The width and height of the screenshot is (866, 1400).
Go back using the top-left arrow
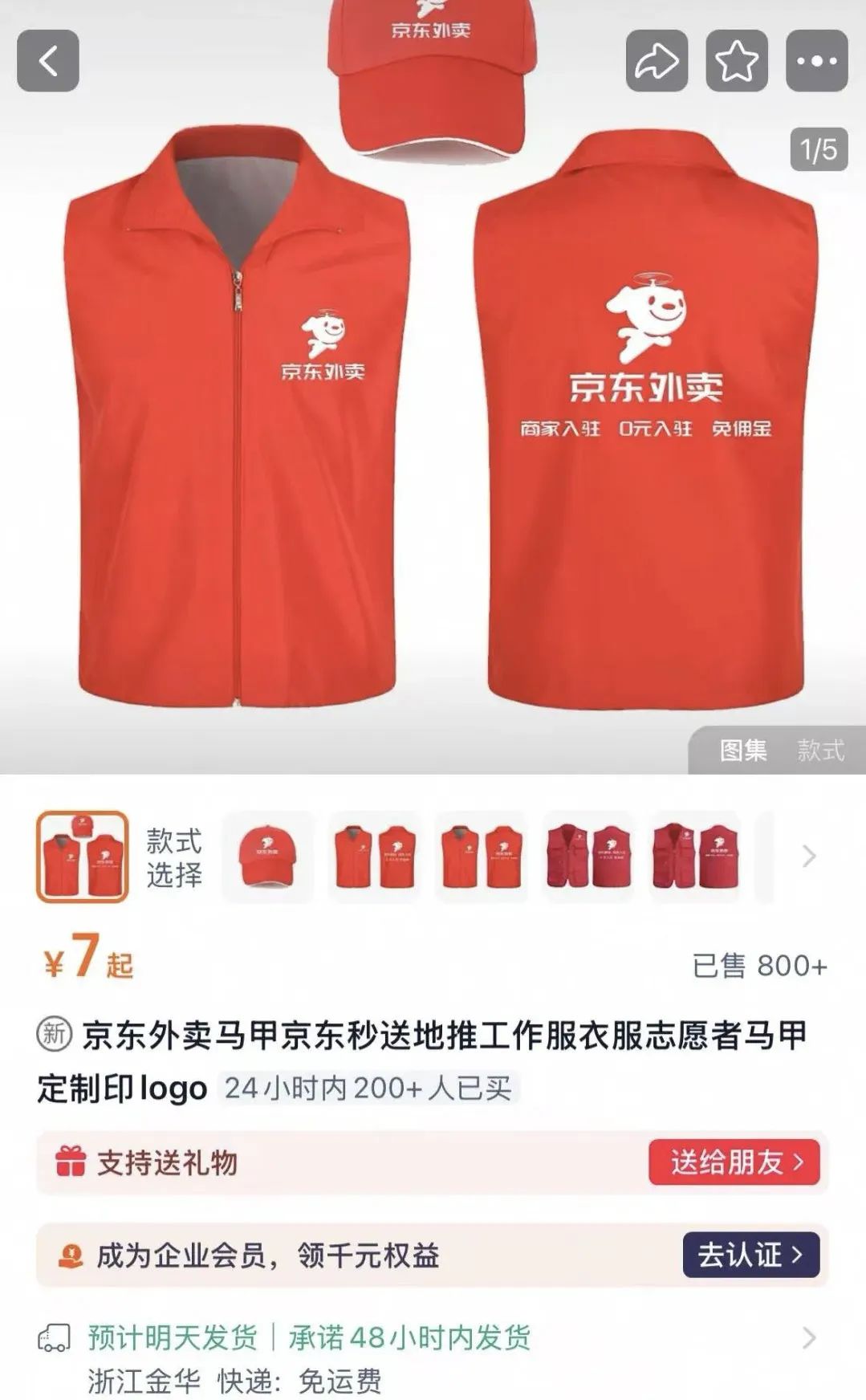tap(48, 61)
